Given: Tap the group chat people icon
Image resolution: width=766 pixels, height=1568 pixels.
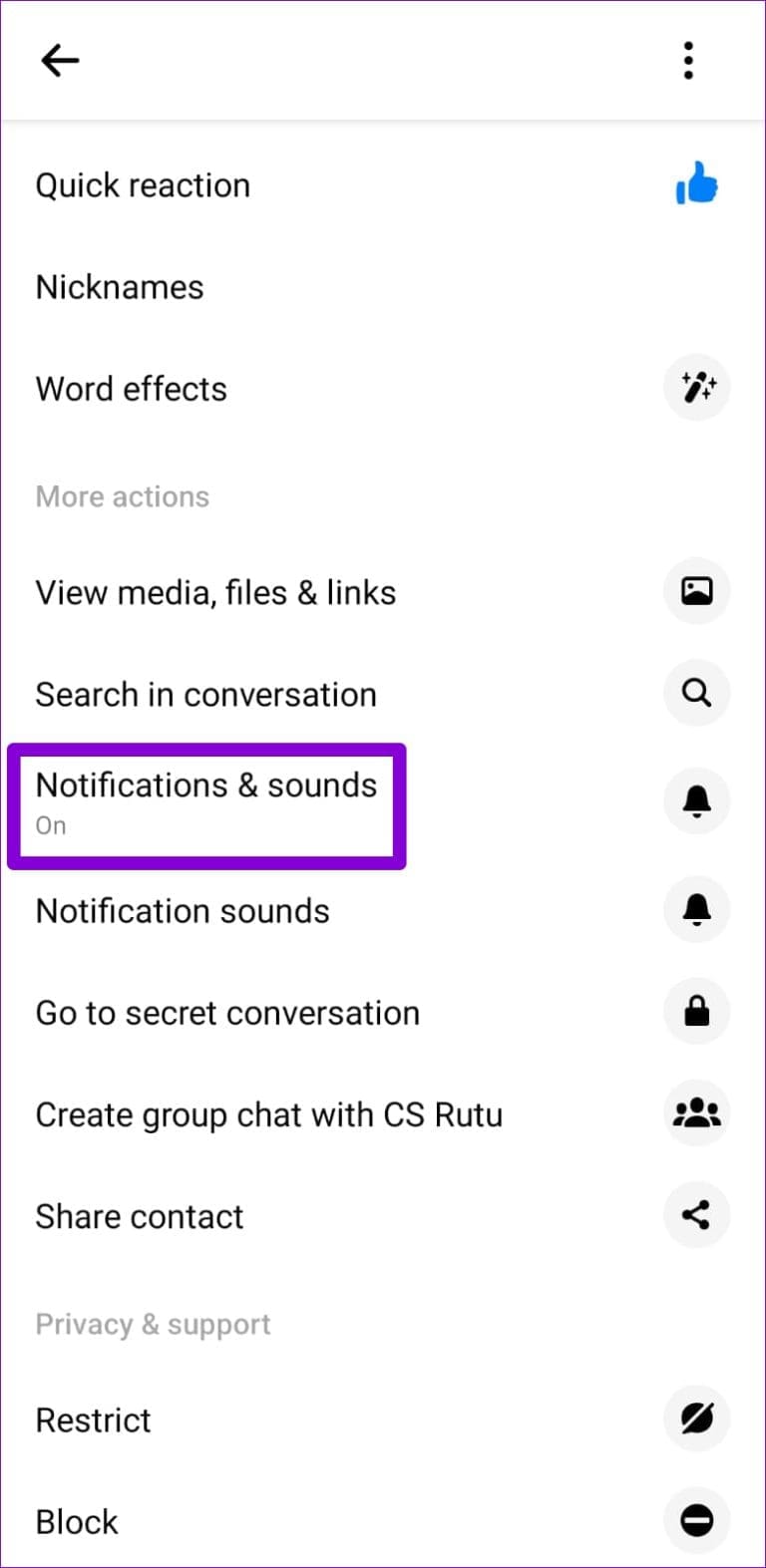Looking at the screenshot, I should pos(696,1113).
